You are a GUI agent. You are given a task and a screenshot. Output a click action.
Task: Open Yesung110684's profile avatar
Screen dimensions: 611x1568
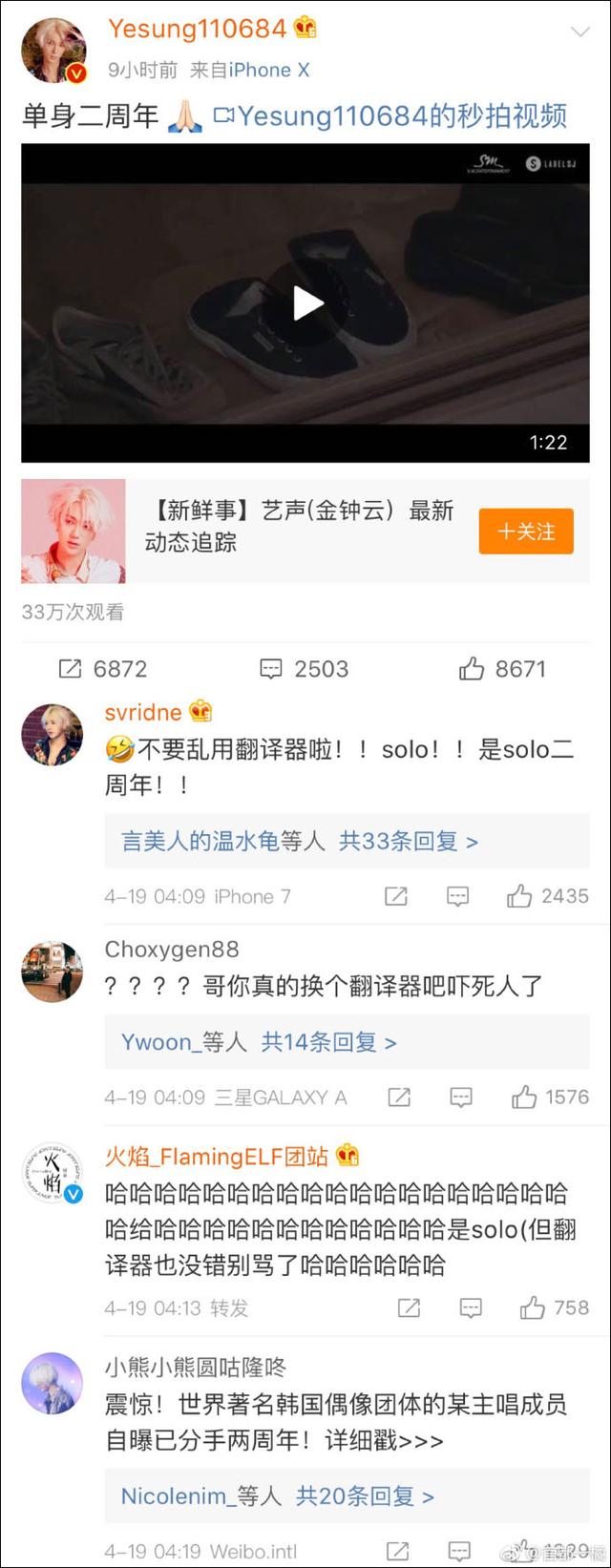pos(53,50)
